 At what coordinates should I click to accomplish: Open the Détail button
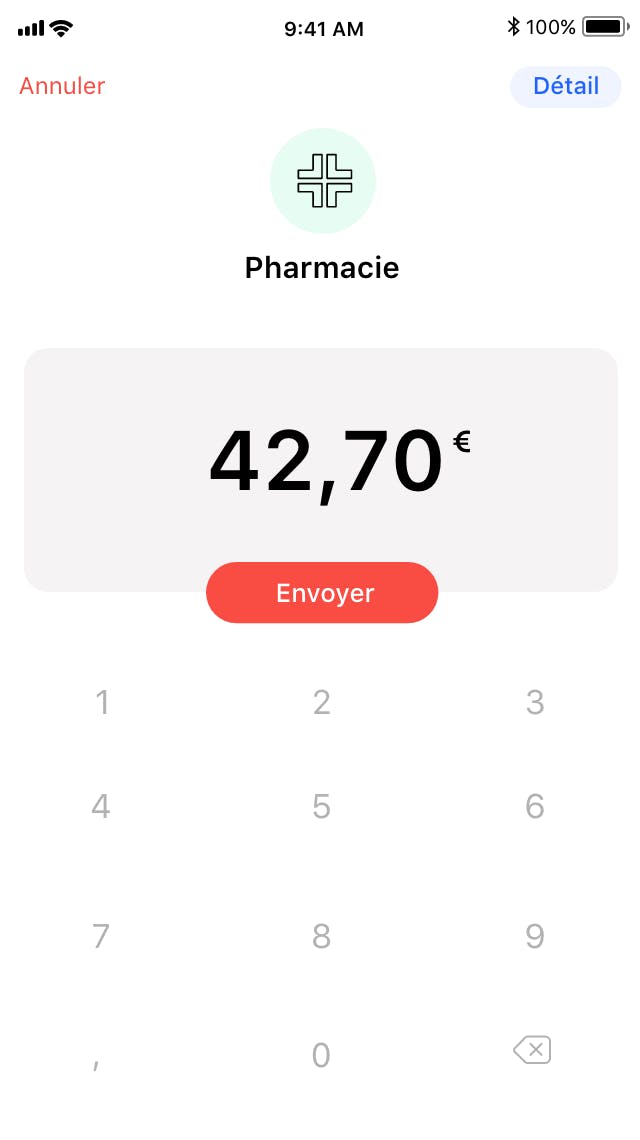[x=566, y=87]
